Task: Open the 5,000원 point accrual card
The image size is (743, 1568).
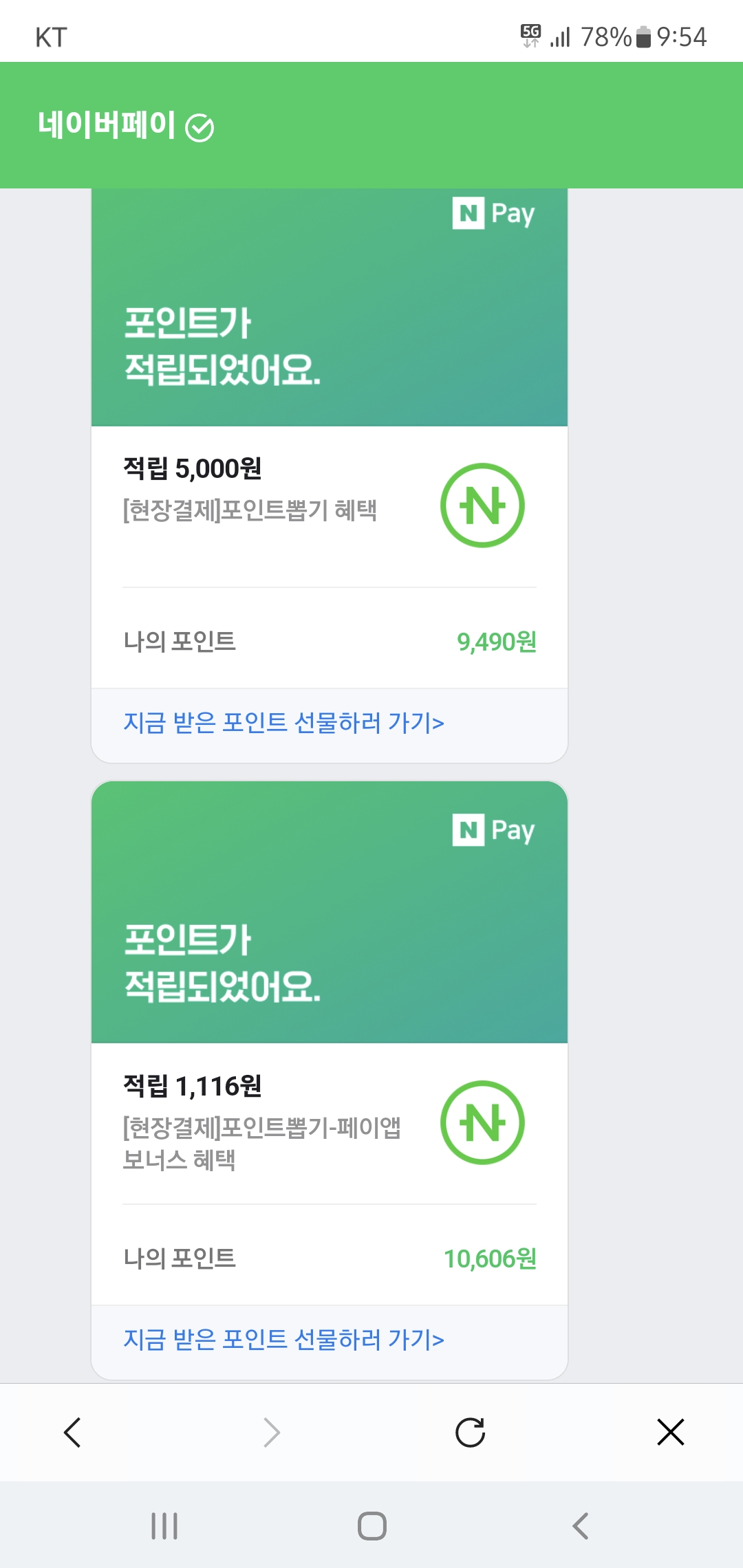Action: (x=330, y=475)
